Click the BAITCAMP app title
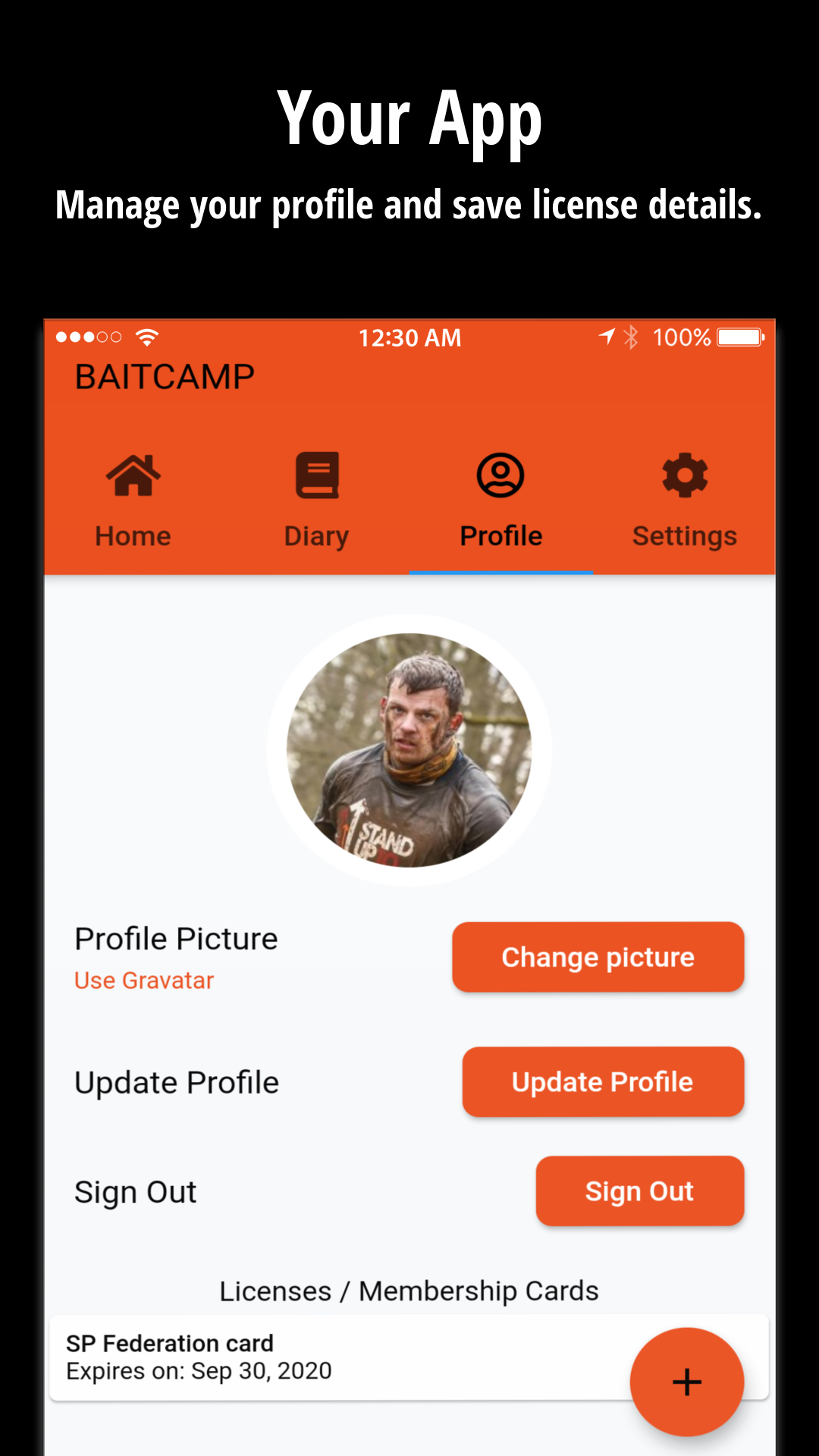Image resolution: width=819 pixels, height=1456 pixels. coord(164,375)
